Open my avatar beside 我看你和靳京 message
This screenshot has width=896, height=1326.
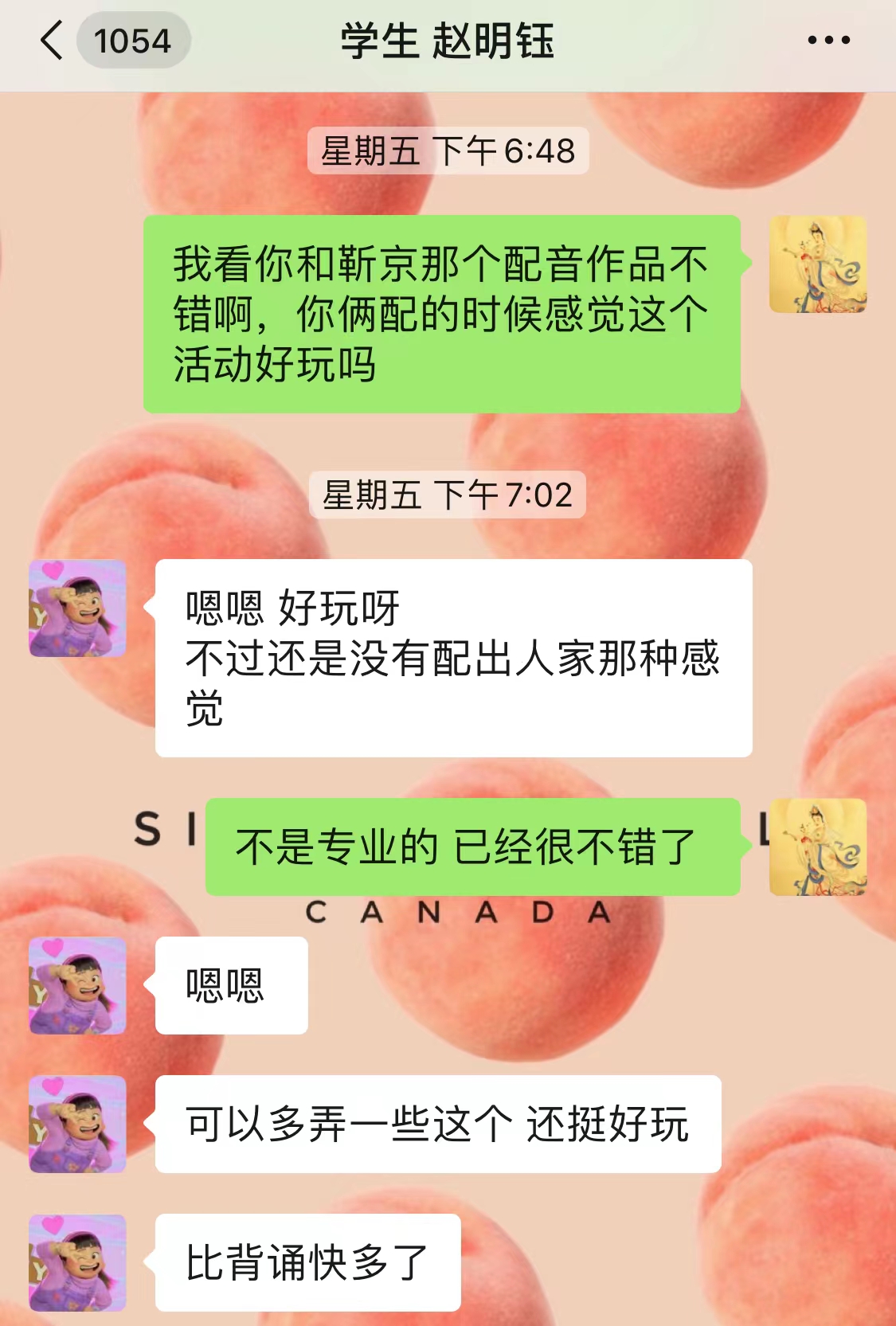pos(817,264)
